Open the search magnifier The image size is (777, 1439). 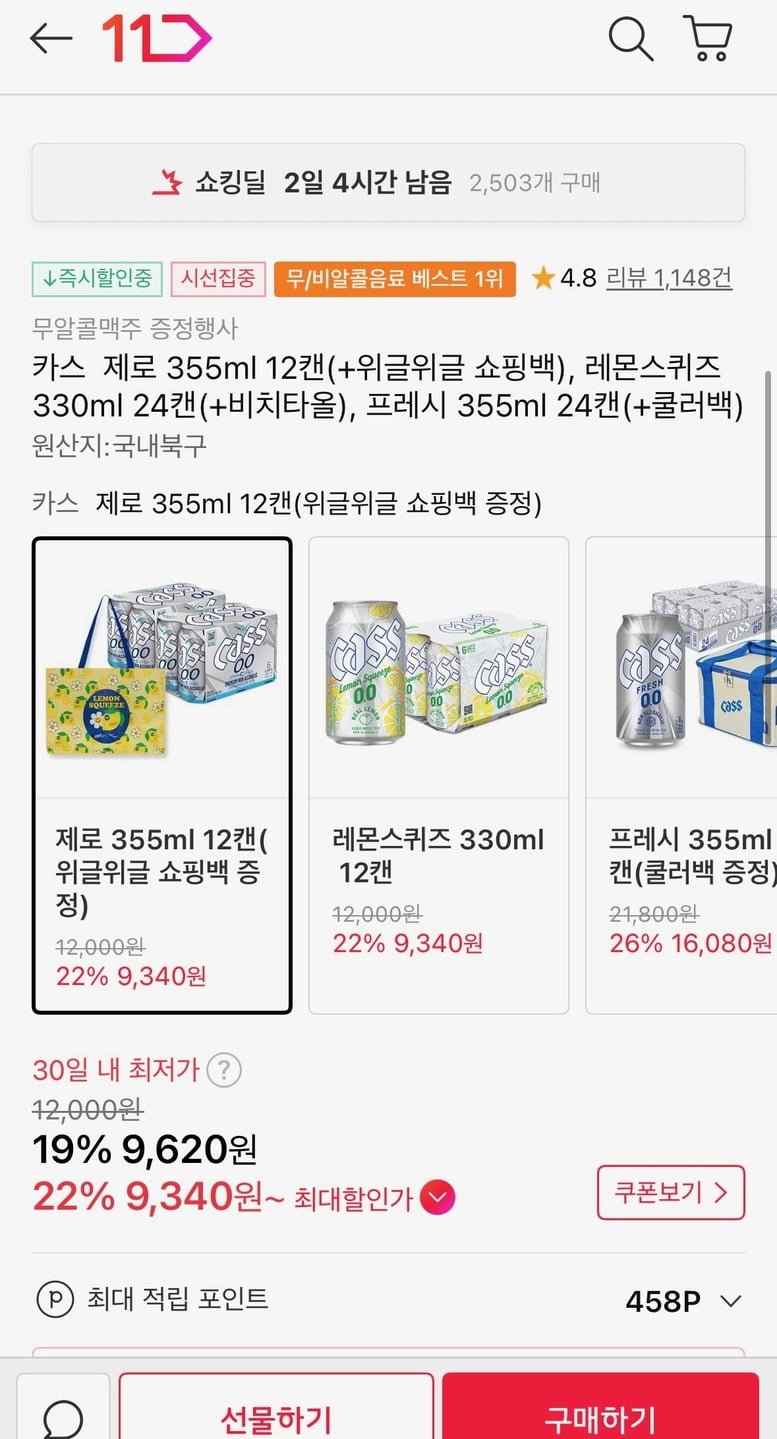coord(630,39)
